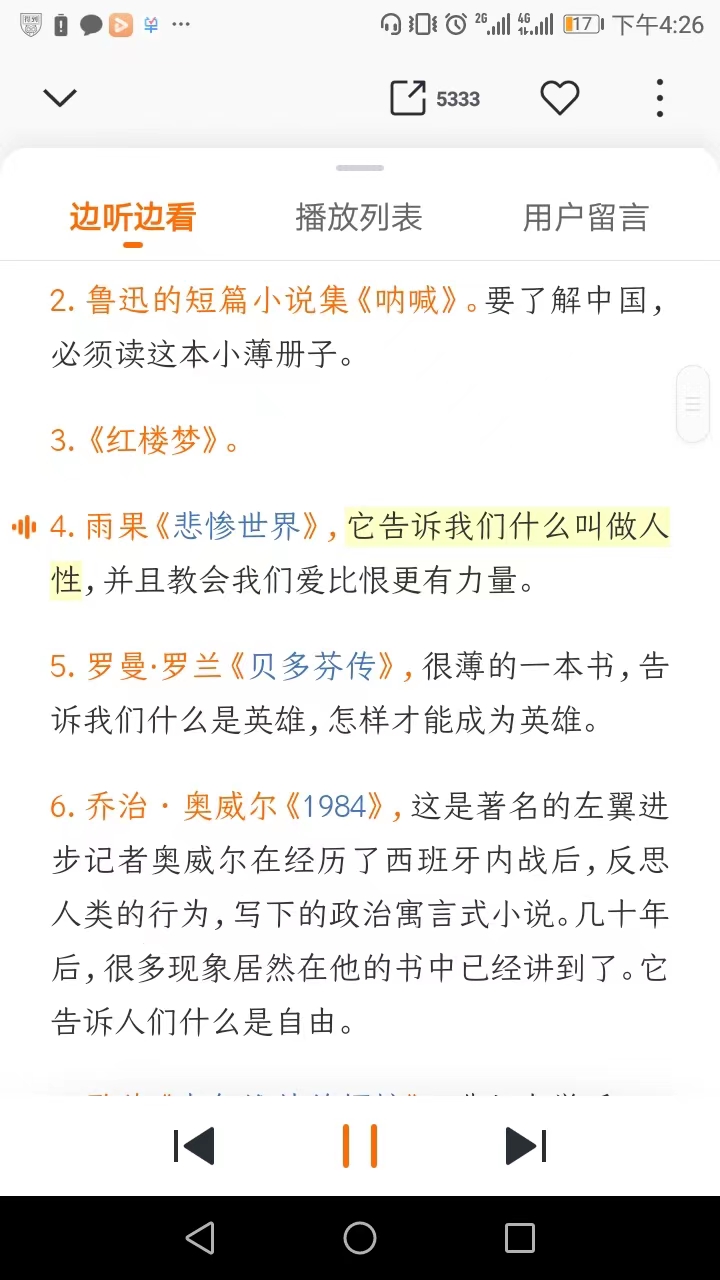Switch to the 用户留言 tab
This screenshot has width=720, height=1280.
click(x=586, y=217)
